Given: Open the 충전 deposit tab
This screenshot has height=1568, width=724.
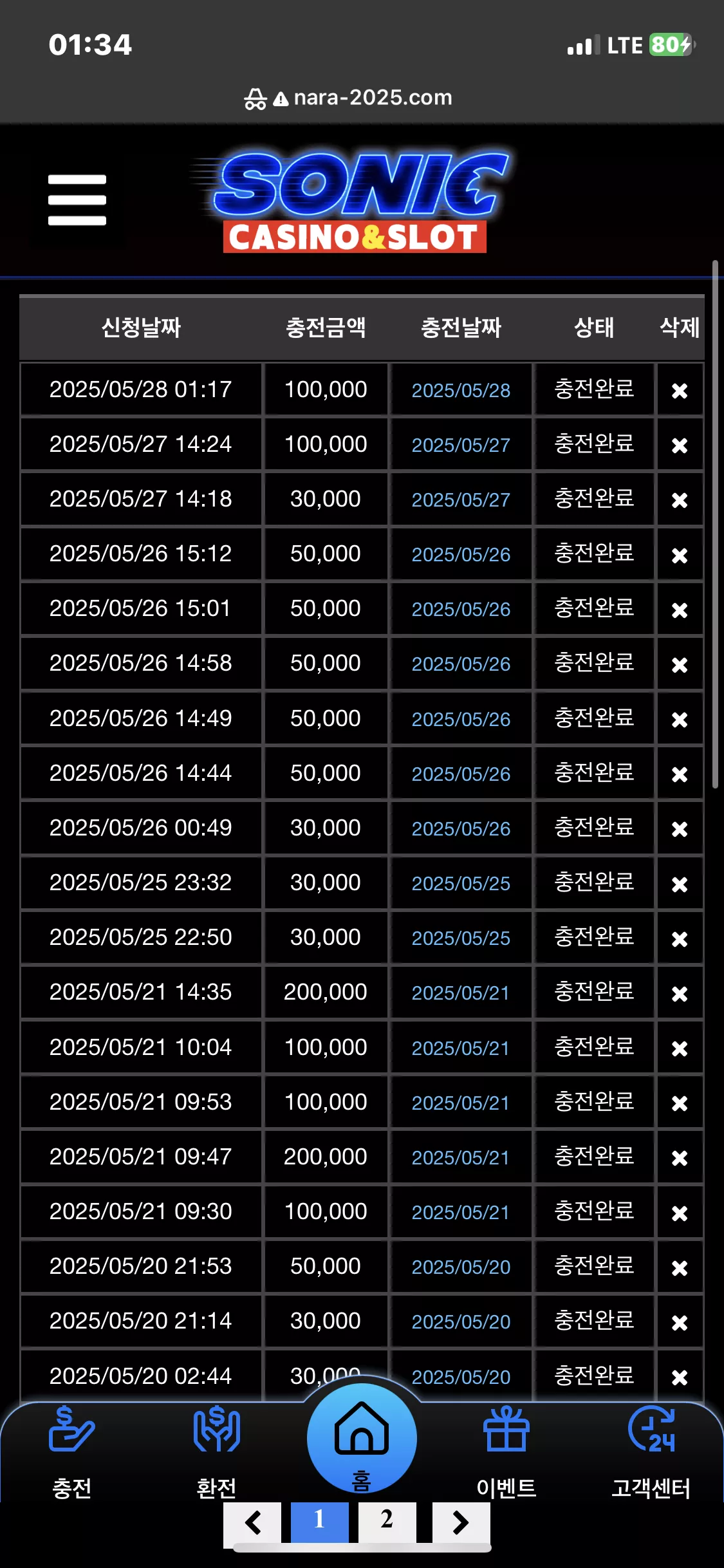Looking at the screenshot, I should (x=71, y=1453).
